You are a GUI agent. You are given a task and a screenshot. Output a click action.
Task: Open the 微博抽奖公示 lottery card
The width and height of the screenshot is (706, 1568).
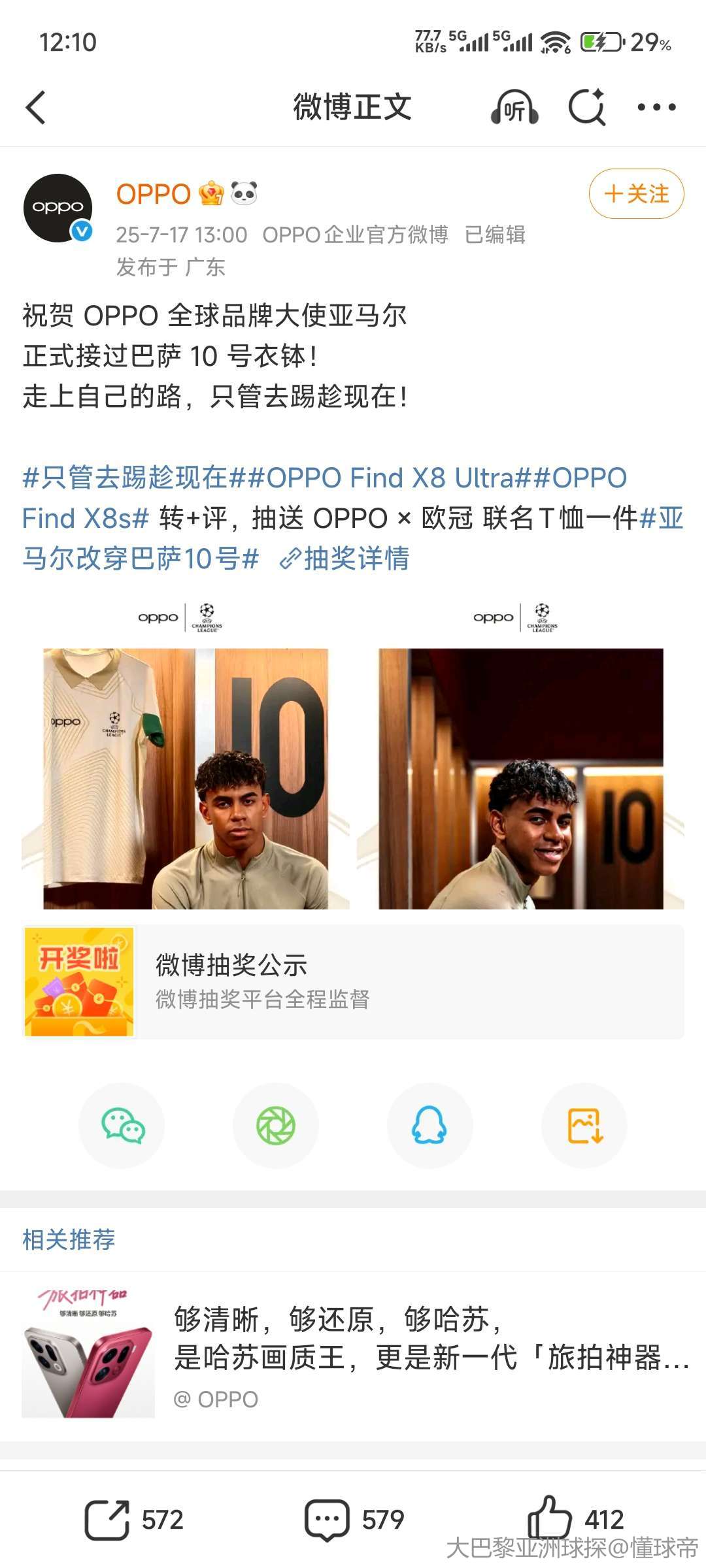coord(353,982)
